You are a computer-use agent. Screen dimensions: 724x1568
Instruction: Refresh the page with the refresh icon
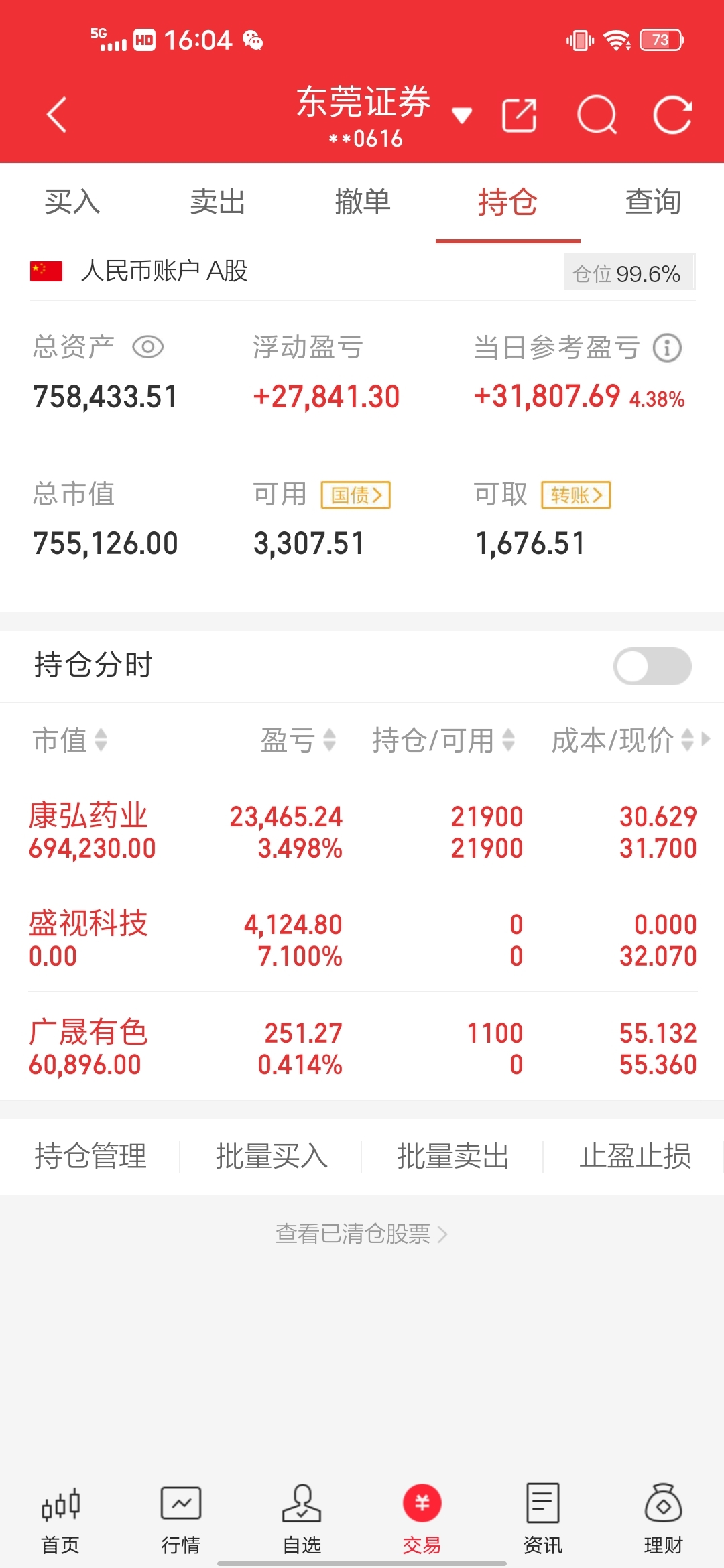coord(674,114)
